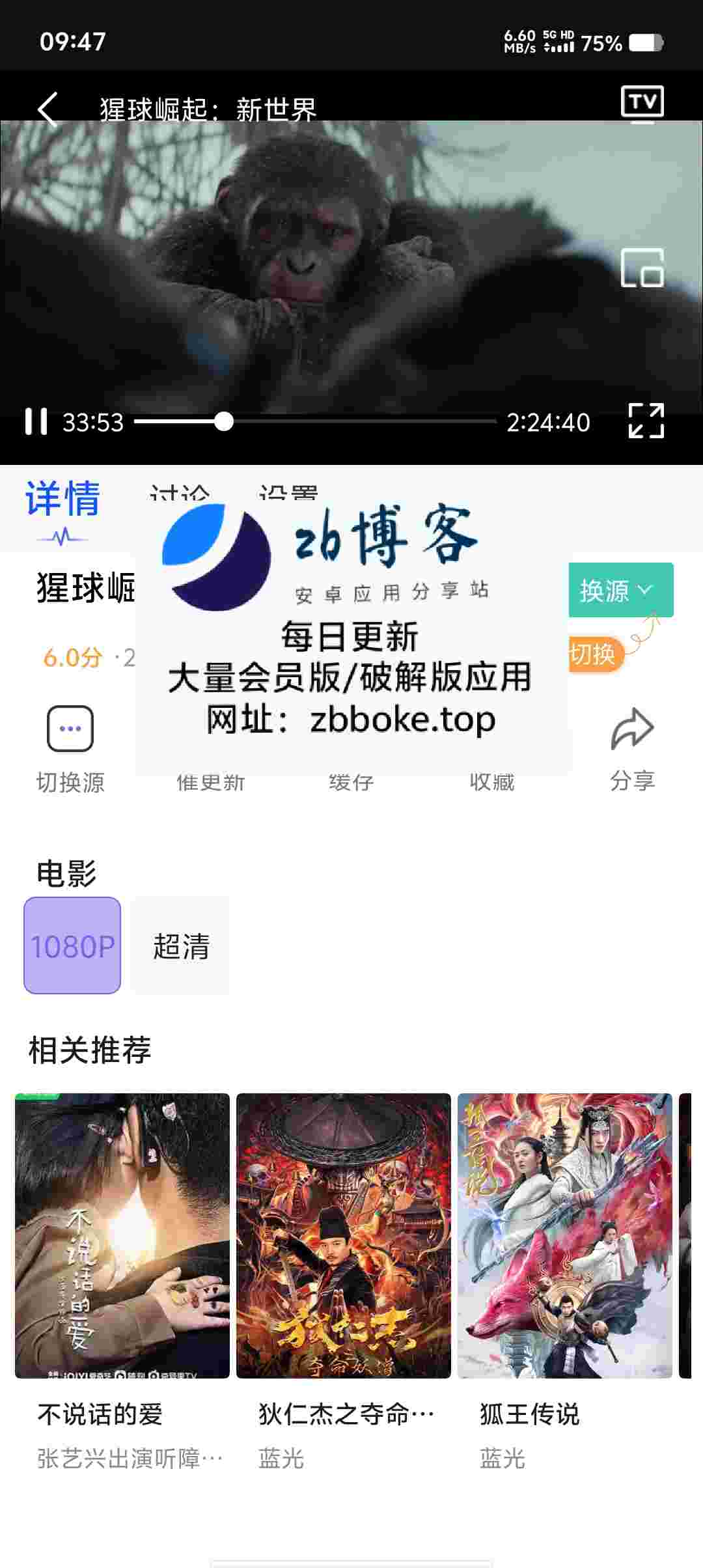Image resolution: width=703 pixels, height=1568 pixels.
Task: Tap the 切换源 icon button
Action: click(x=70, y=729)
